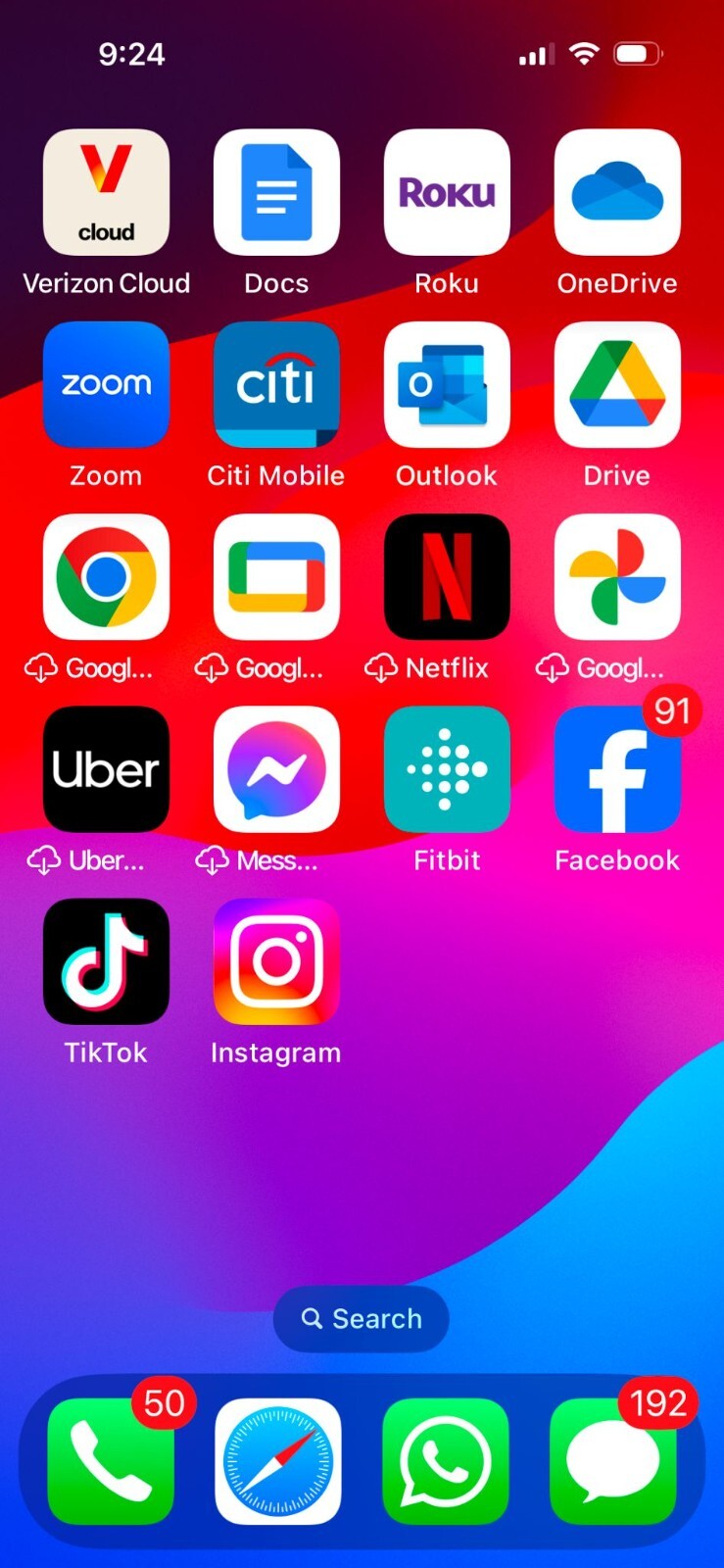
Task: Open Facebook with 91 notifications
Action: pos(617,769)
